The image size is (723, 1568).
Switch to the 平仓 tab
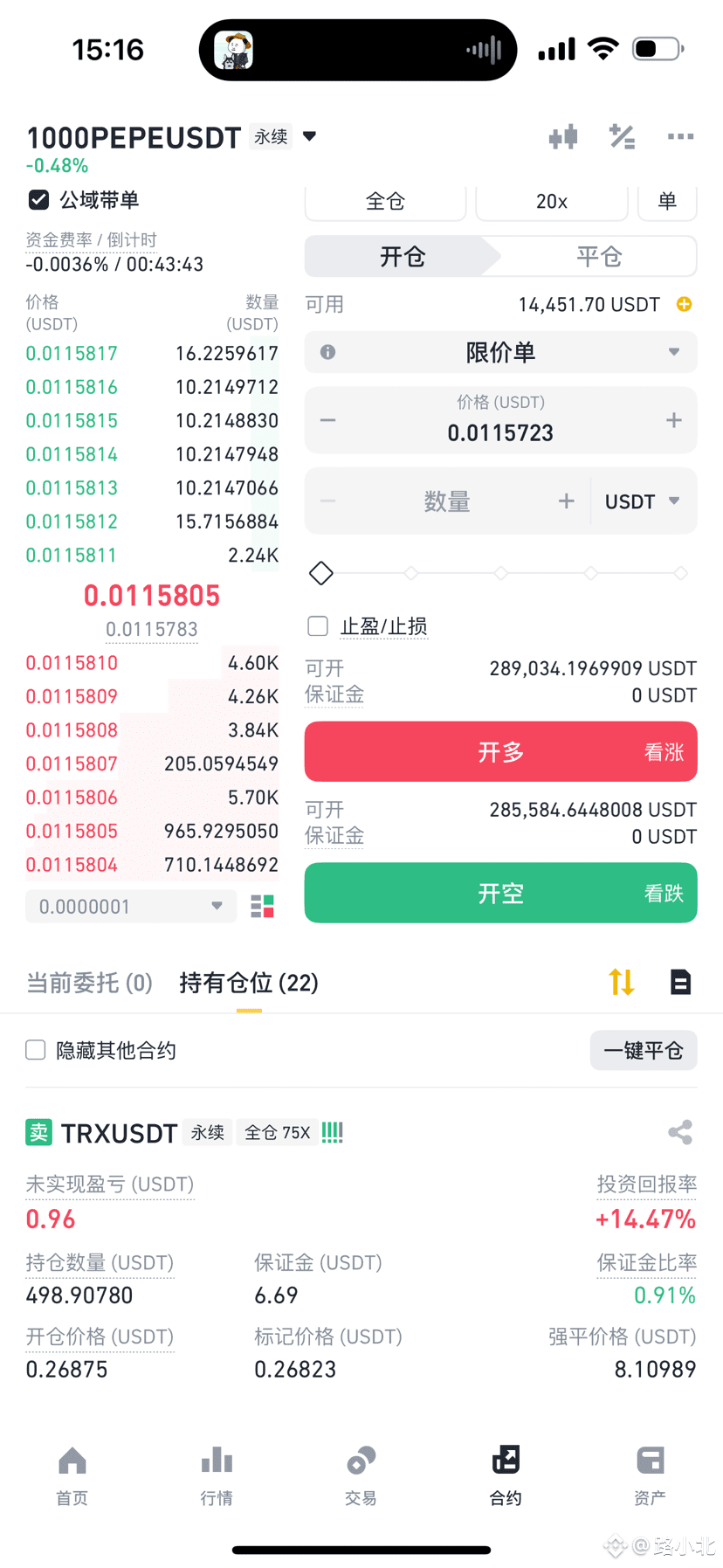[x=599, y=257]
